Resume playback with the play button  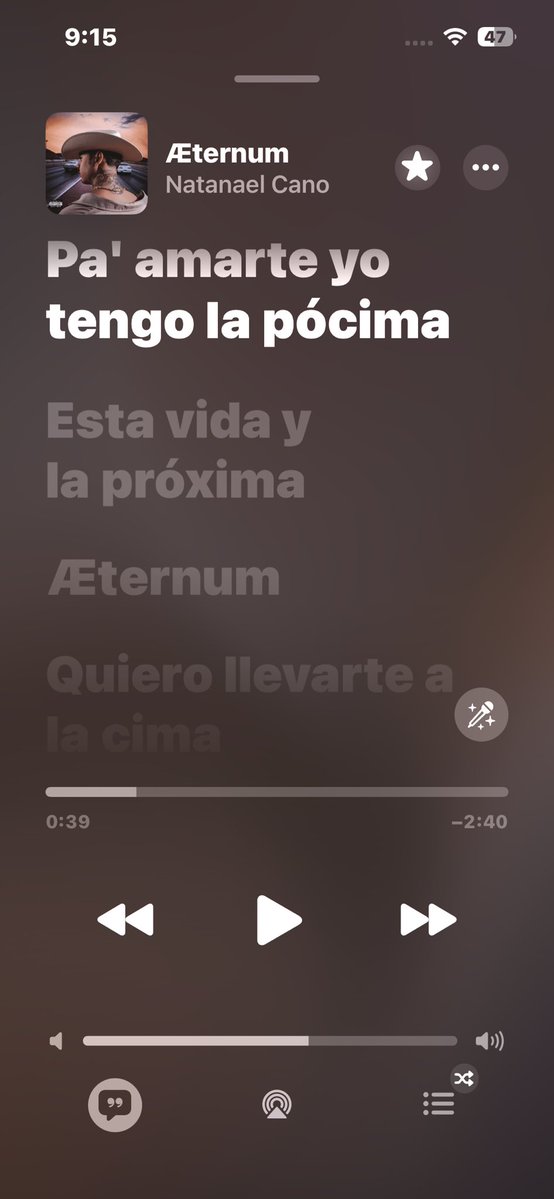pyautogui.click(x=279, y=920)
